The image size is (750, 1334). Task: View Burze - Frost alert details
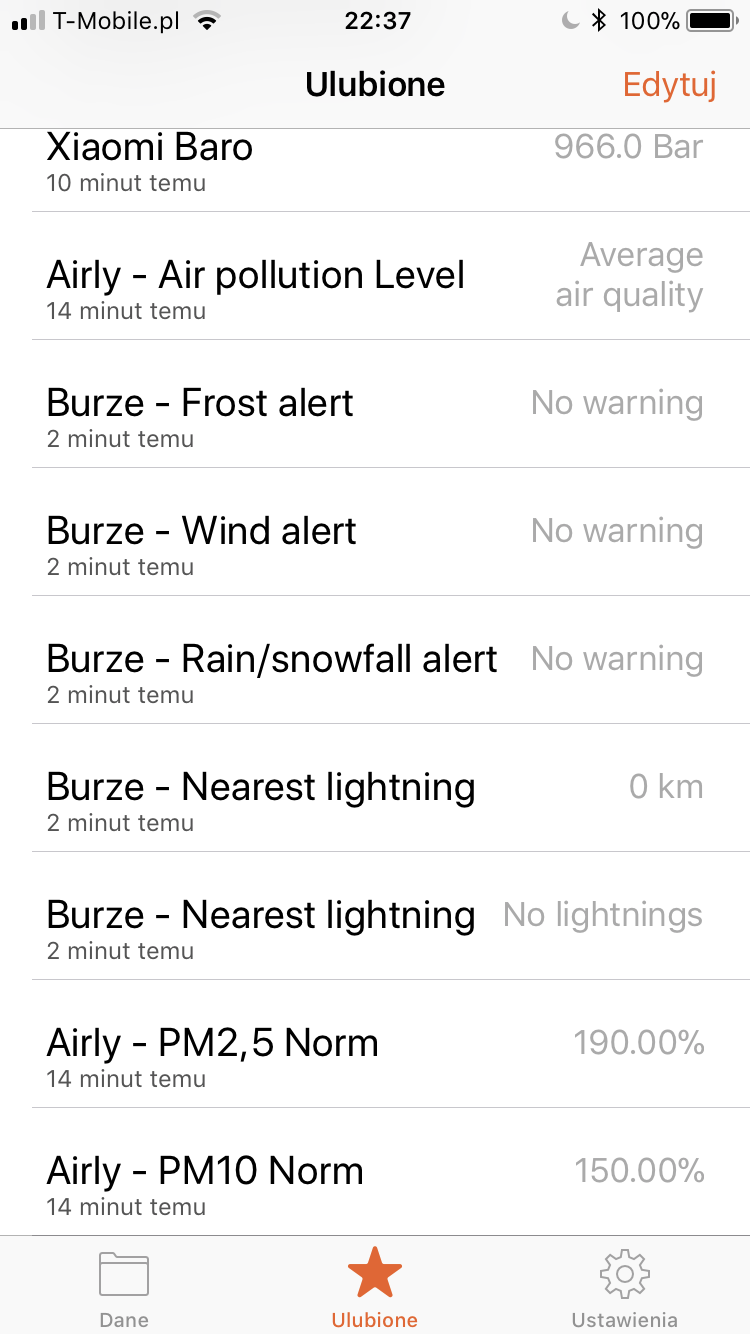[x=375, y=404]
